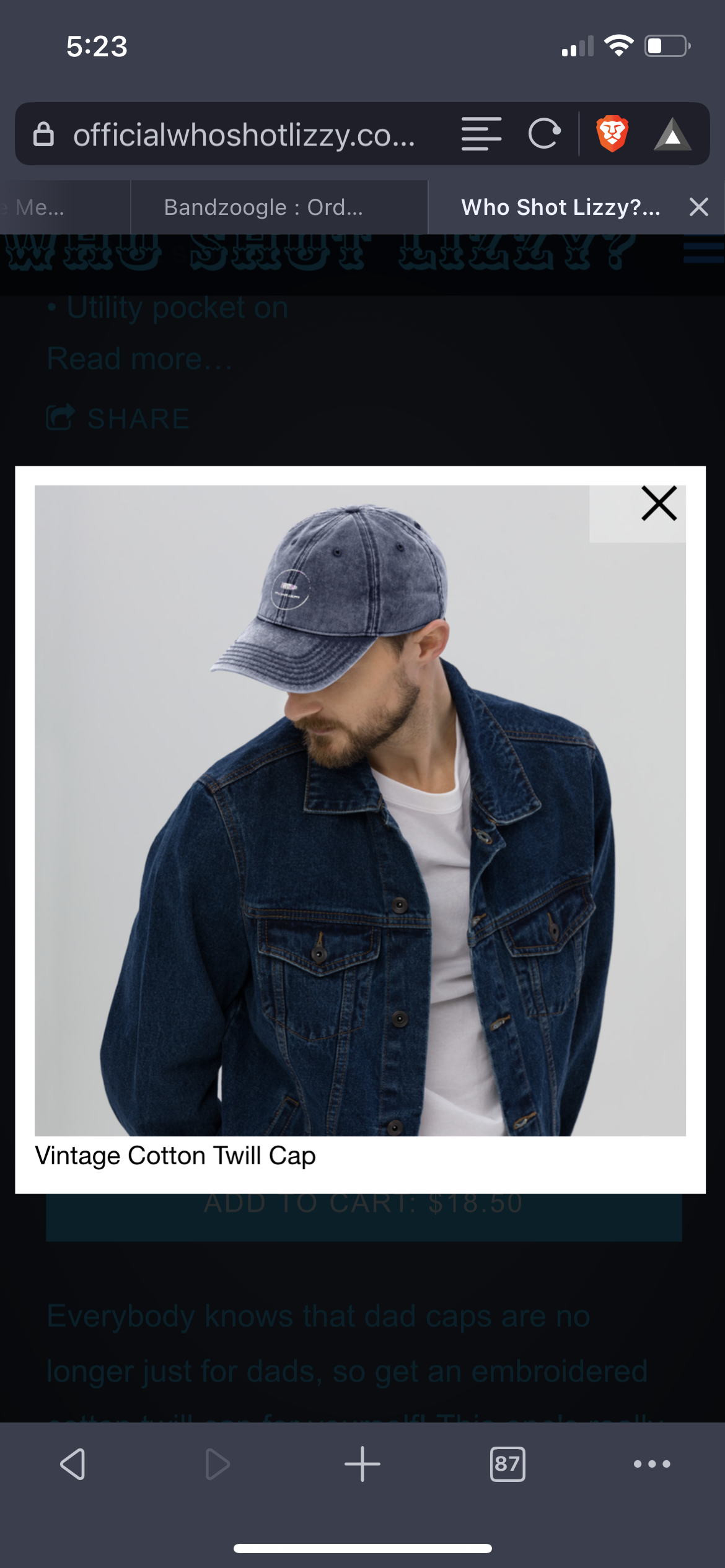The height and width of the screenshot is (1568, 725).
Task: Close the Who Shot Lizzy? tab
Action: click(698, 207)
